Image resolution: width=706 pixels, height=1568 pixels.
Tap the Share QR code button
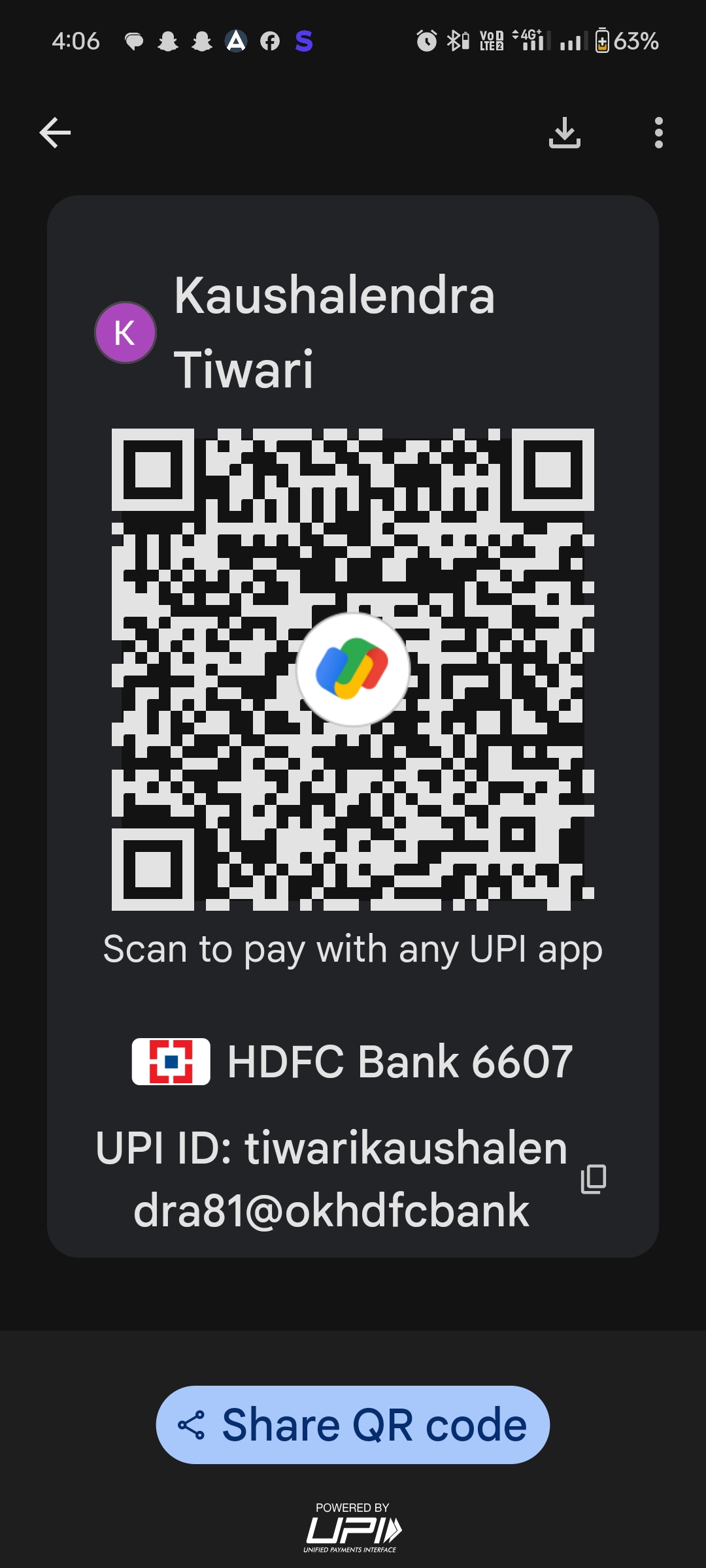(352, 1425)
